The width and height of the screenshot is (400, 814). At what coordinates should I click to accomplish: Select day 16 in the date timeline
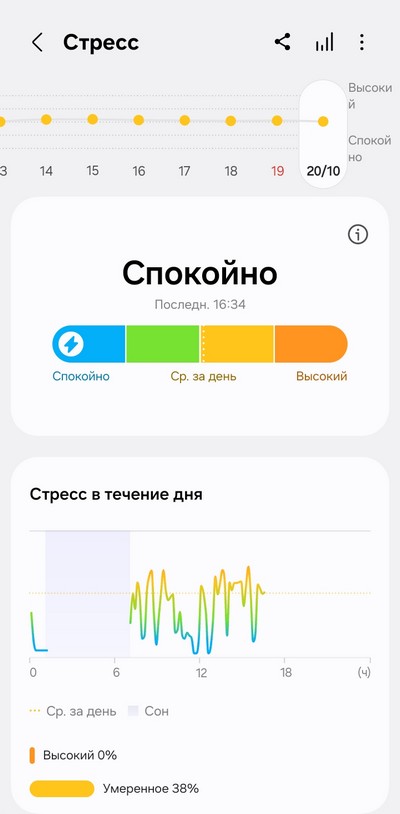139,171
